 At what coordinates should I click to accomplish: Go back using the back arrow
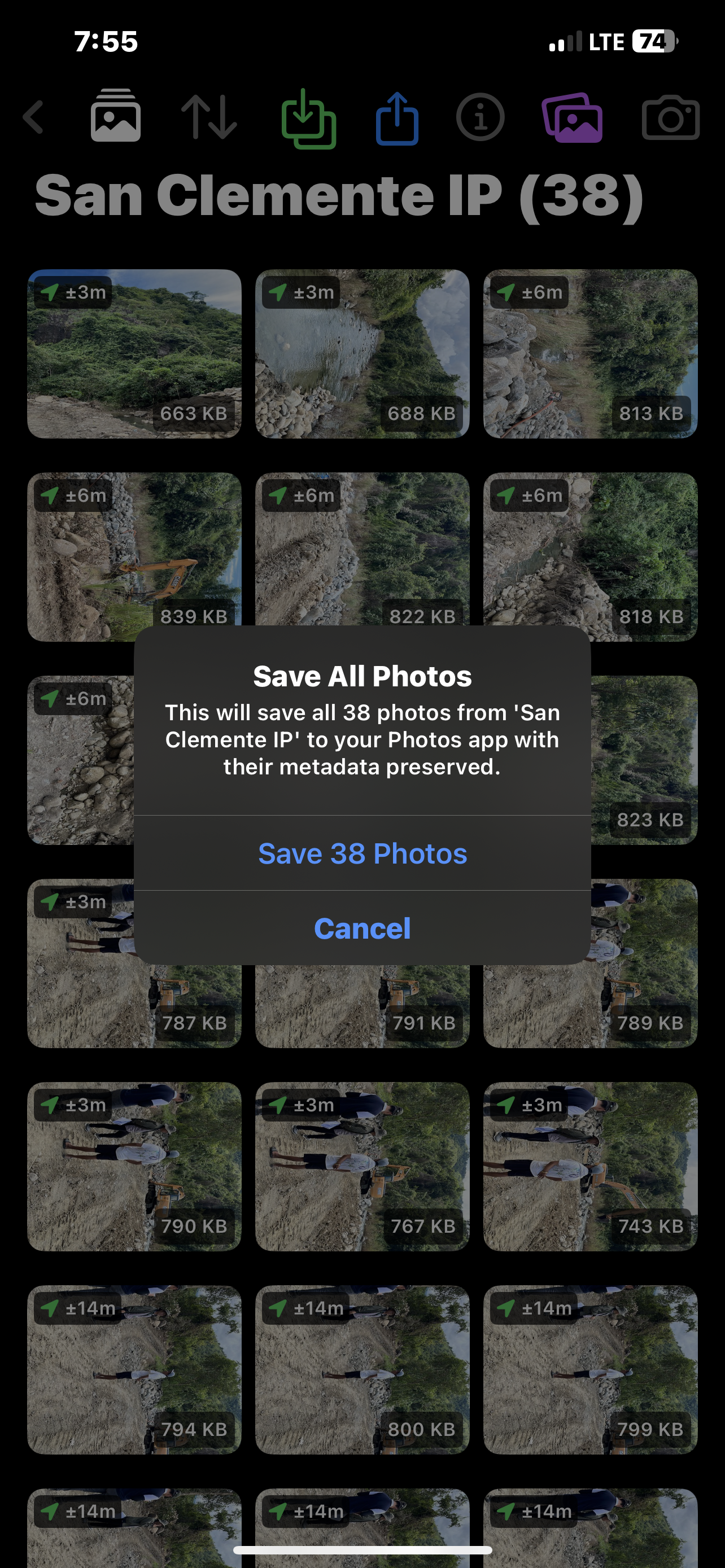click(34, 117)
